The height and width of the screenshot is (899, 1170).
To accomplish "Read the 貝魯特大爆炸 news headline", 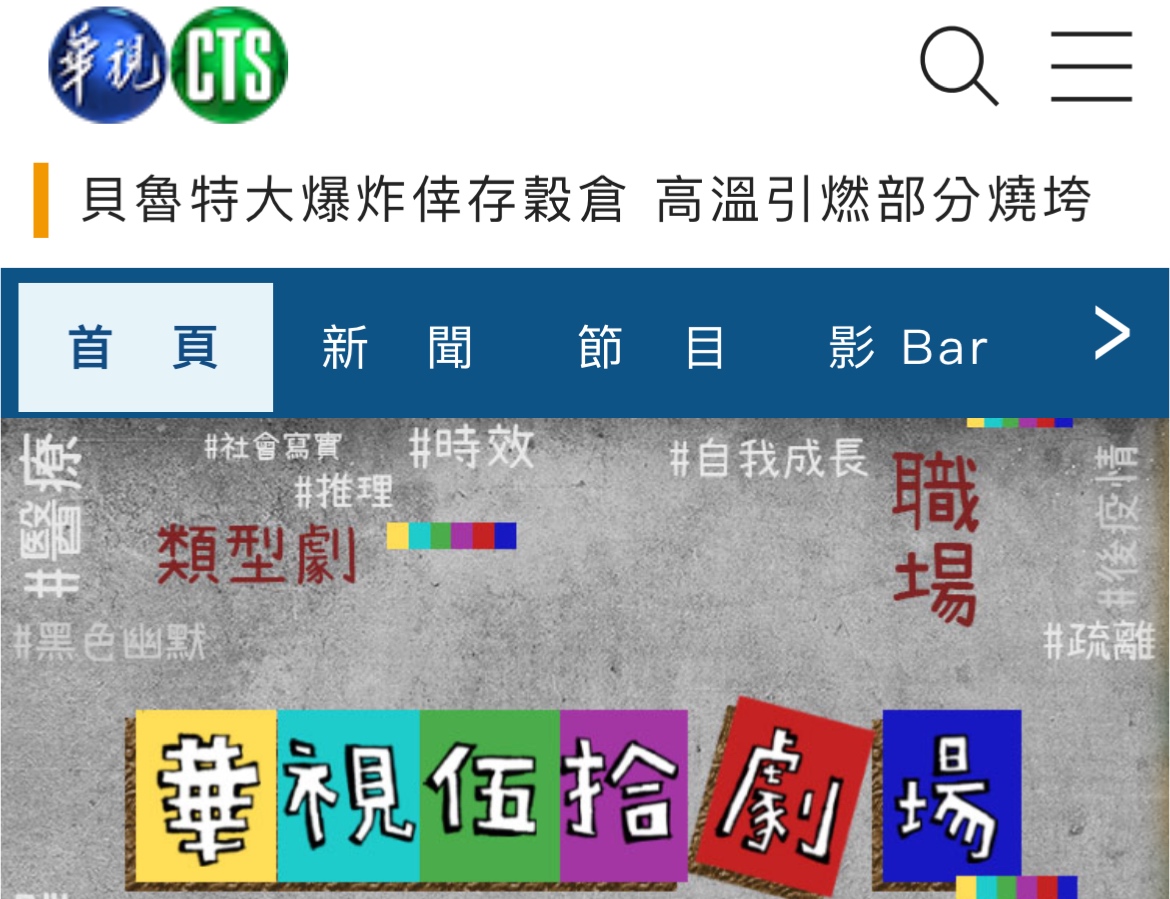I will 585,200.
